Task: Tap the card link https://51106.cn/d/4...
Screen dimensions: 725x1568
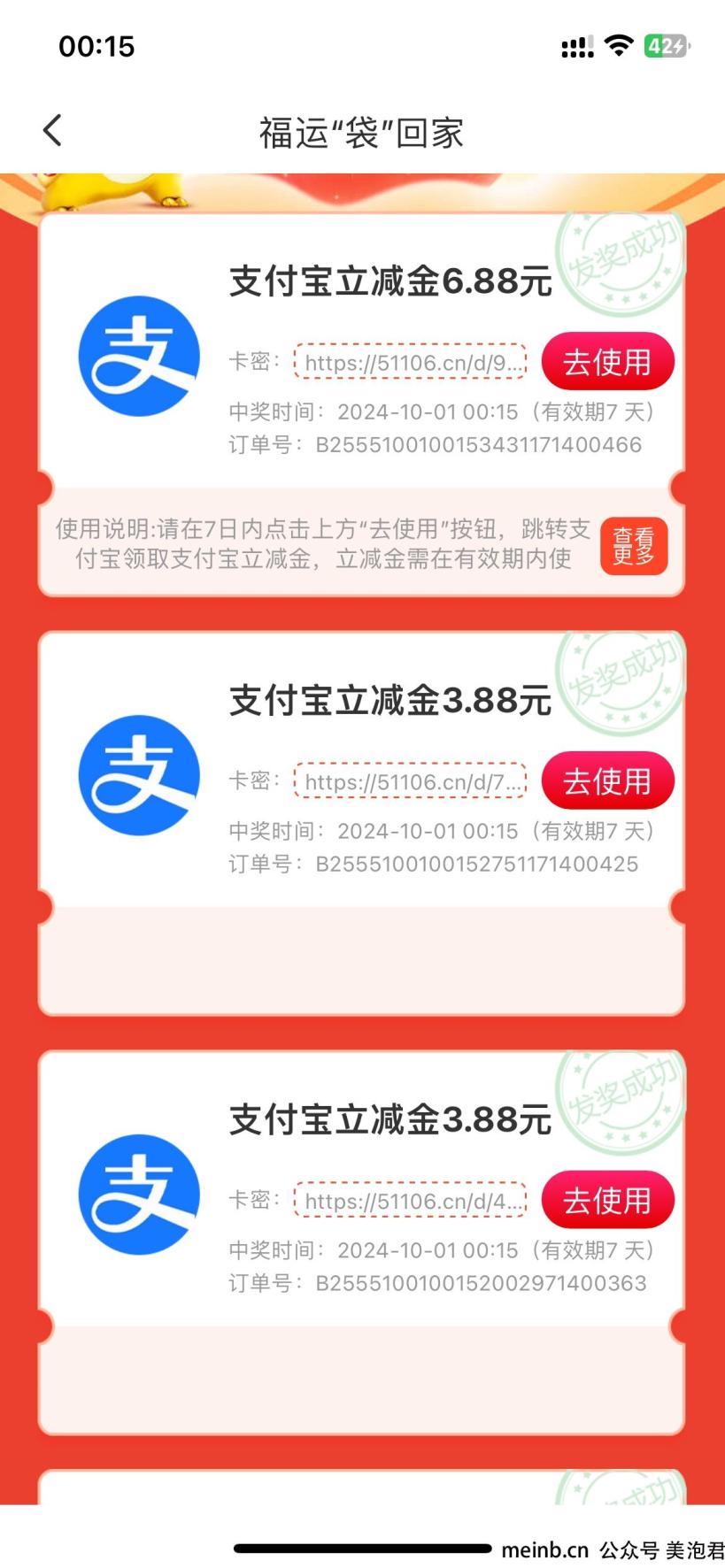Action: (x=411, y=1202)
